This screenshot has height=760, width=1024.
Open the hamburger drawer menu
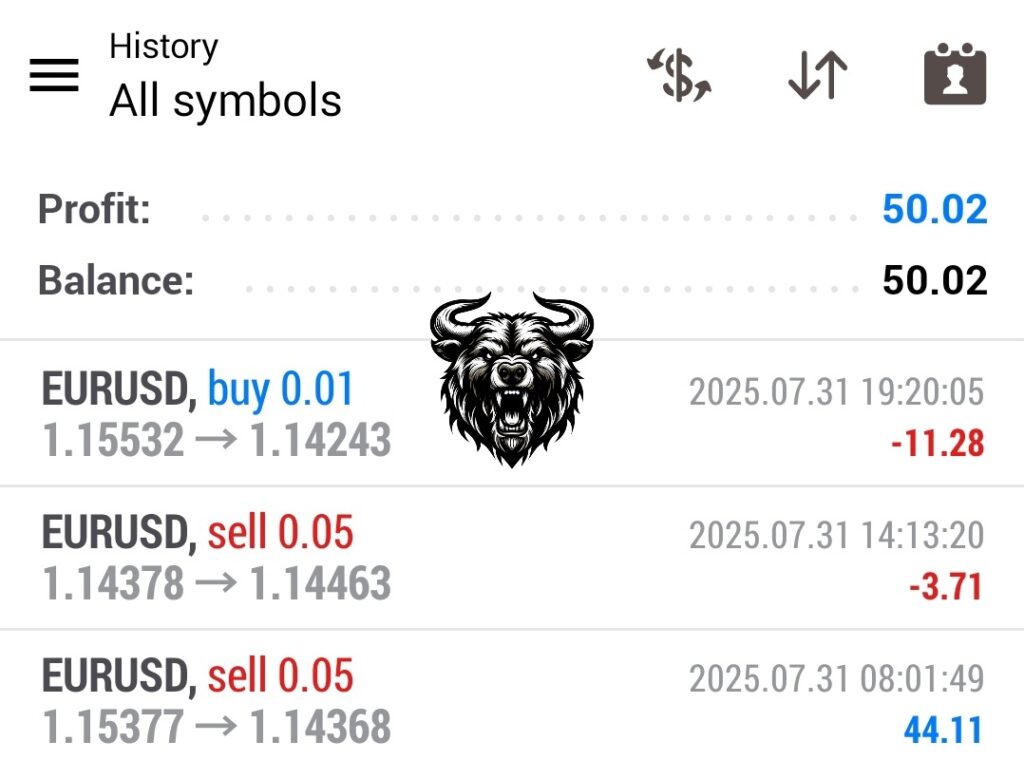54,75
